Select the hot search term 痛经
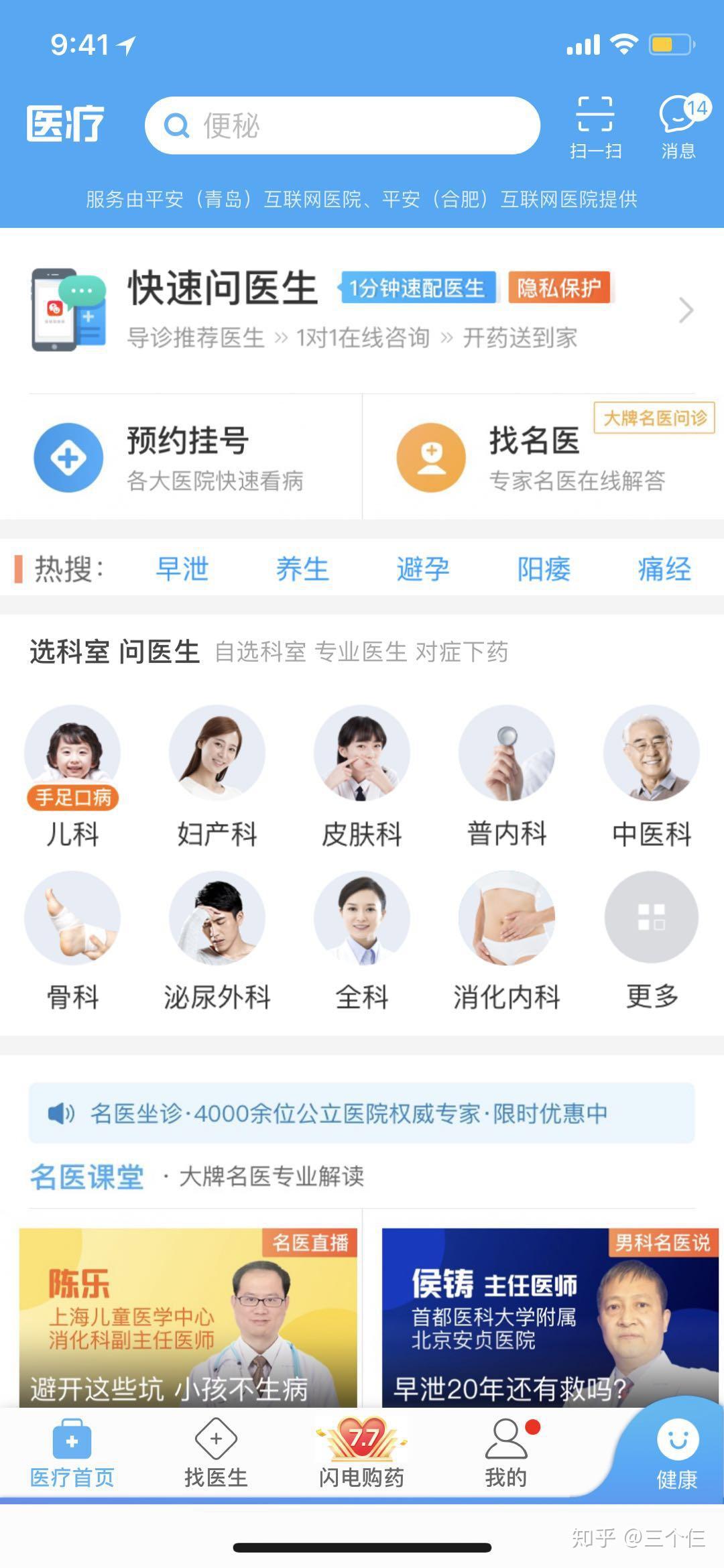This screenshot has width=724, height=1568. [x=664, y=569]
